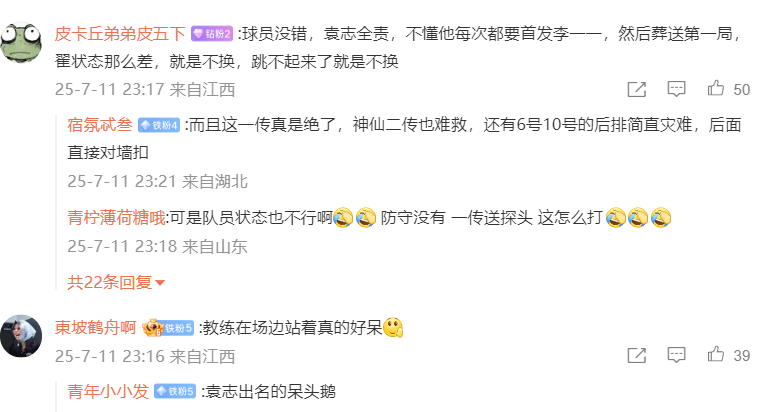The height and width of the screenshot is (412, 769).
Task: Open replier 宿氛弑叁's profile
Action: point(99,126)
